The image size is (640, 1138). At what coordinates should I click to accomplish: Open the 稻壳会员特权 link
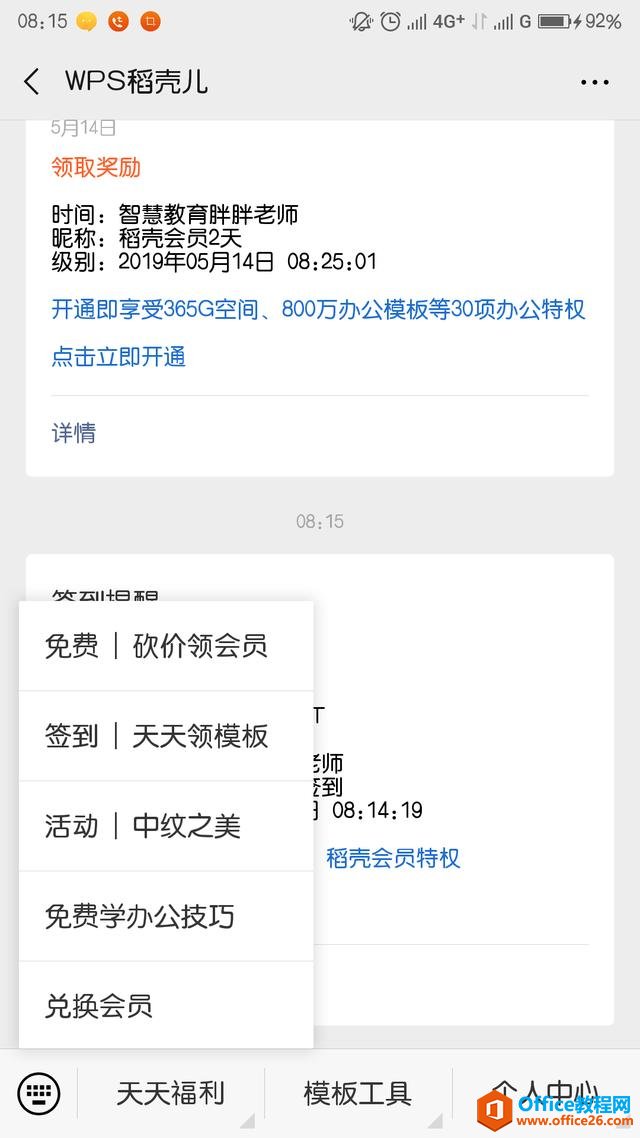click(x=393, y=858)
